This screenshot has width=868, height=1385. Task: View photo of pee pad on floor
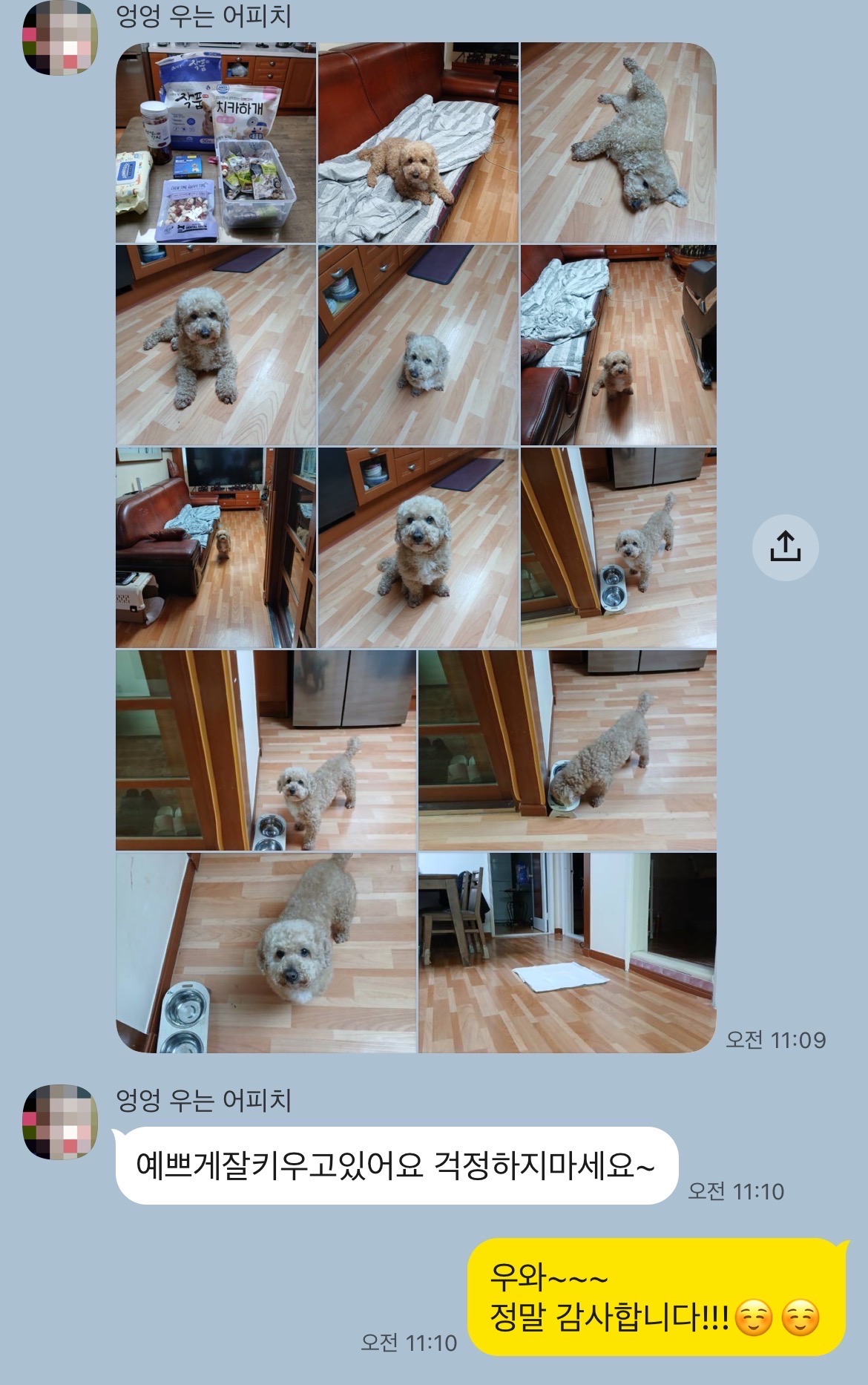coord(567,952)
